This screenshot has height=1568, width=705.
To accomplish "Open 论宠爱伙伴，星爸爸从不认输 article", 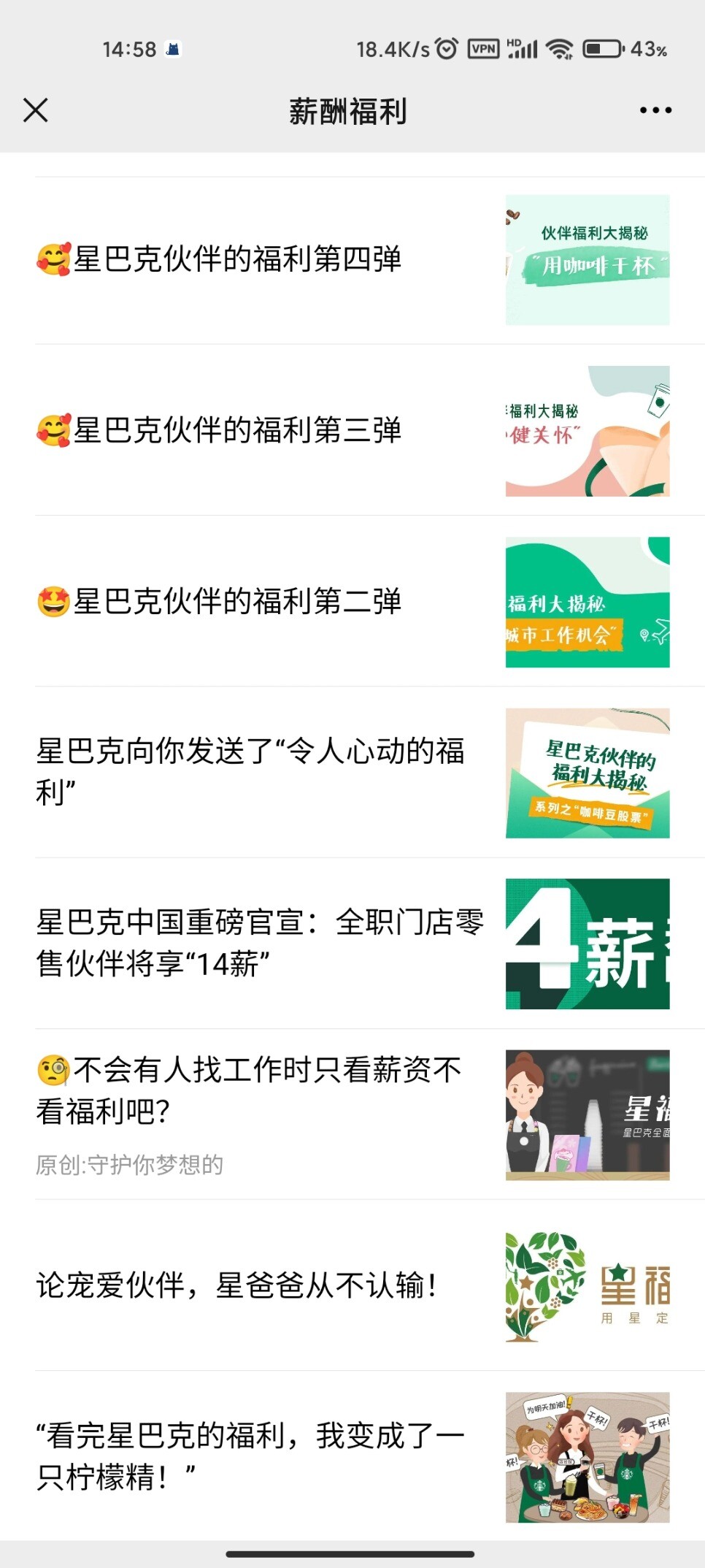I will click(352, 1285).
